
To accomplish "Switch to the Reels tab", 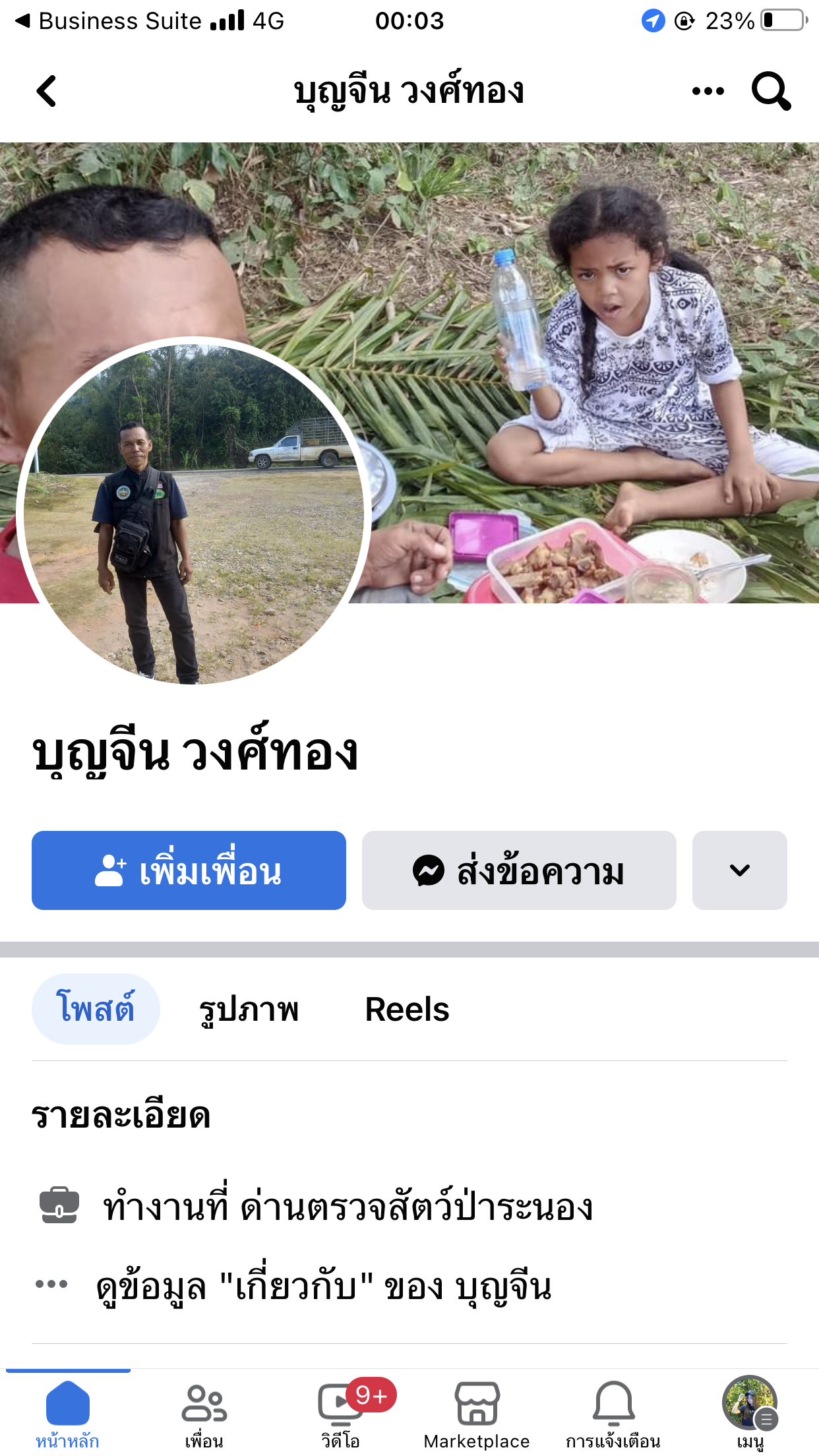I will click(407, 1009).
